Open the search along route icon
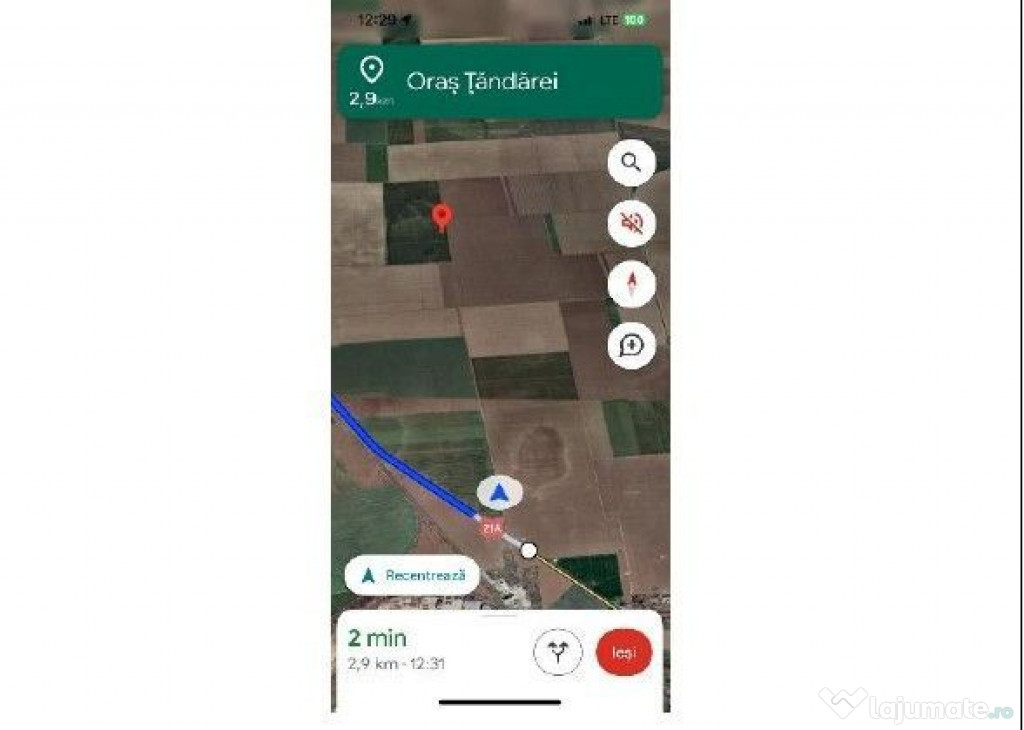The image size is (1024, 730). (631, 163)
